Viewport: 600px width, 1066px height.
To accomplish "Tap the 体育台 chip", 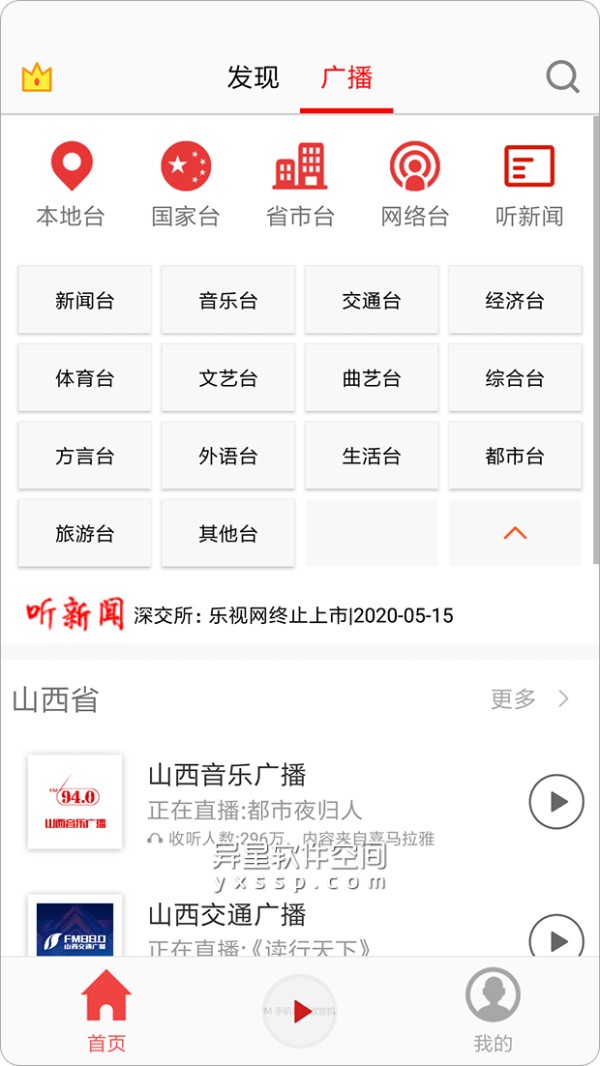I will tap(85, 378).
